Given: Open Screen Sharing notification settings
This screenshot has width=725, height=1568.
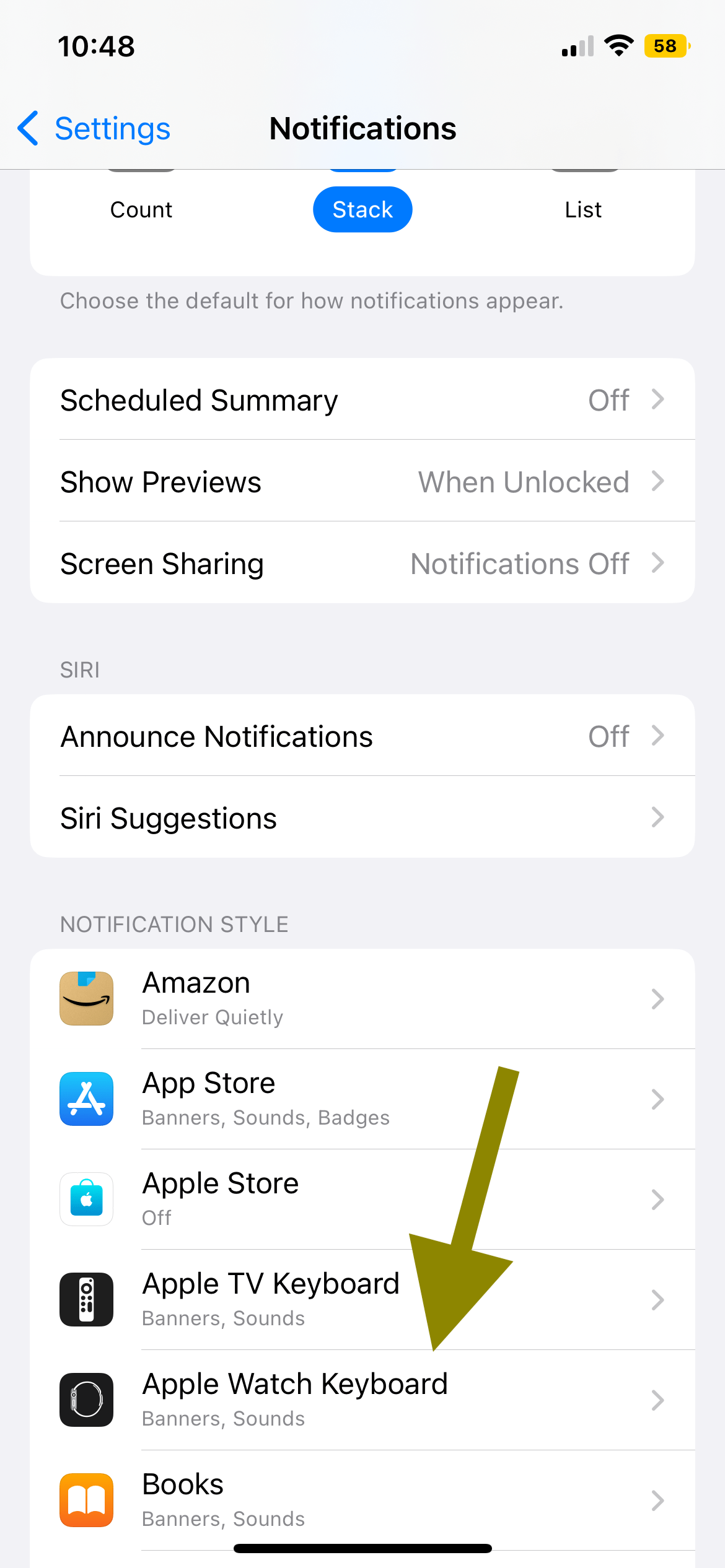Looking at the screenshot, I should [362, 563].
